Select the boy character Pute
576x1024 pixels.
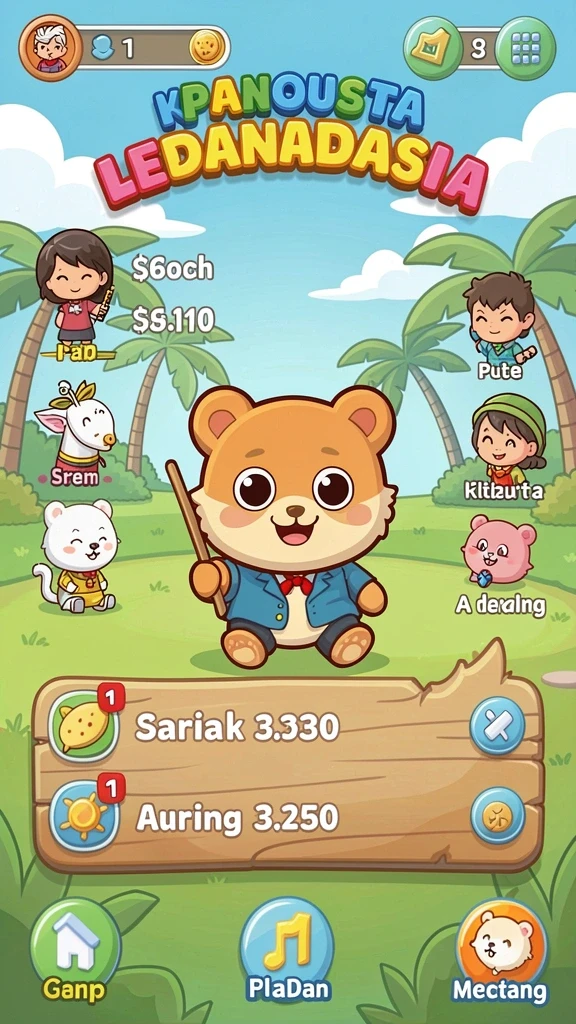coord(500,323)
